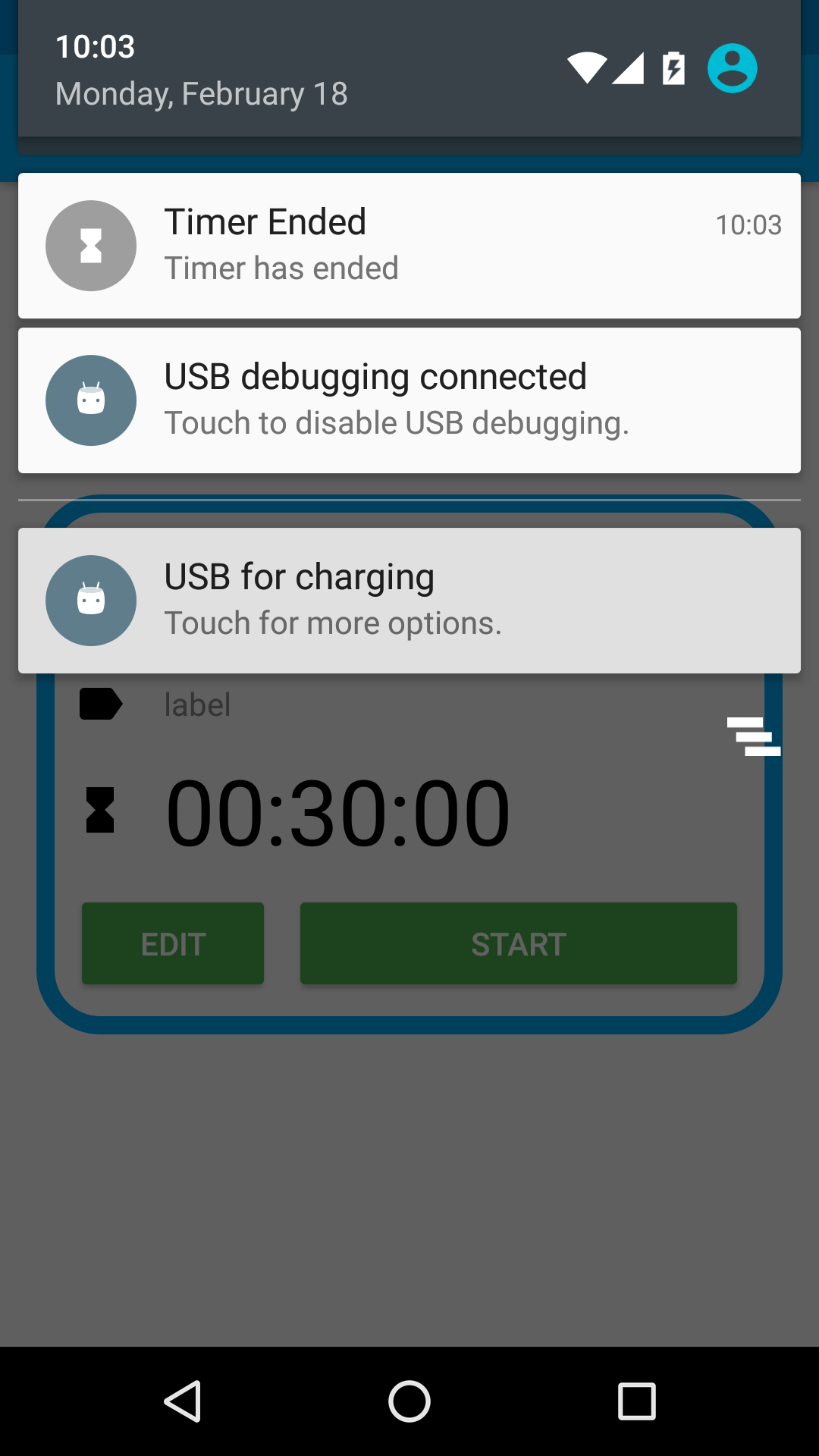Go to the home screen
819x1456 pixels.
[409, 1401]
